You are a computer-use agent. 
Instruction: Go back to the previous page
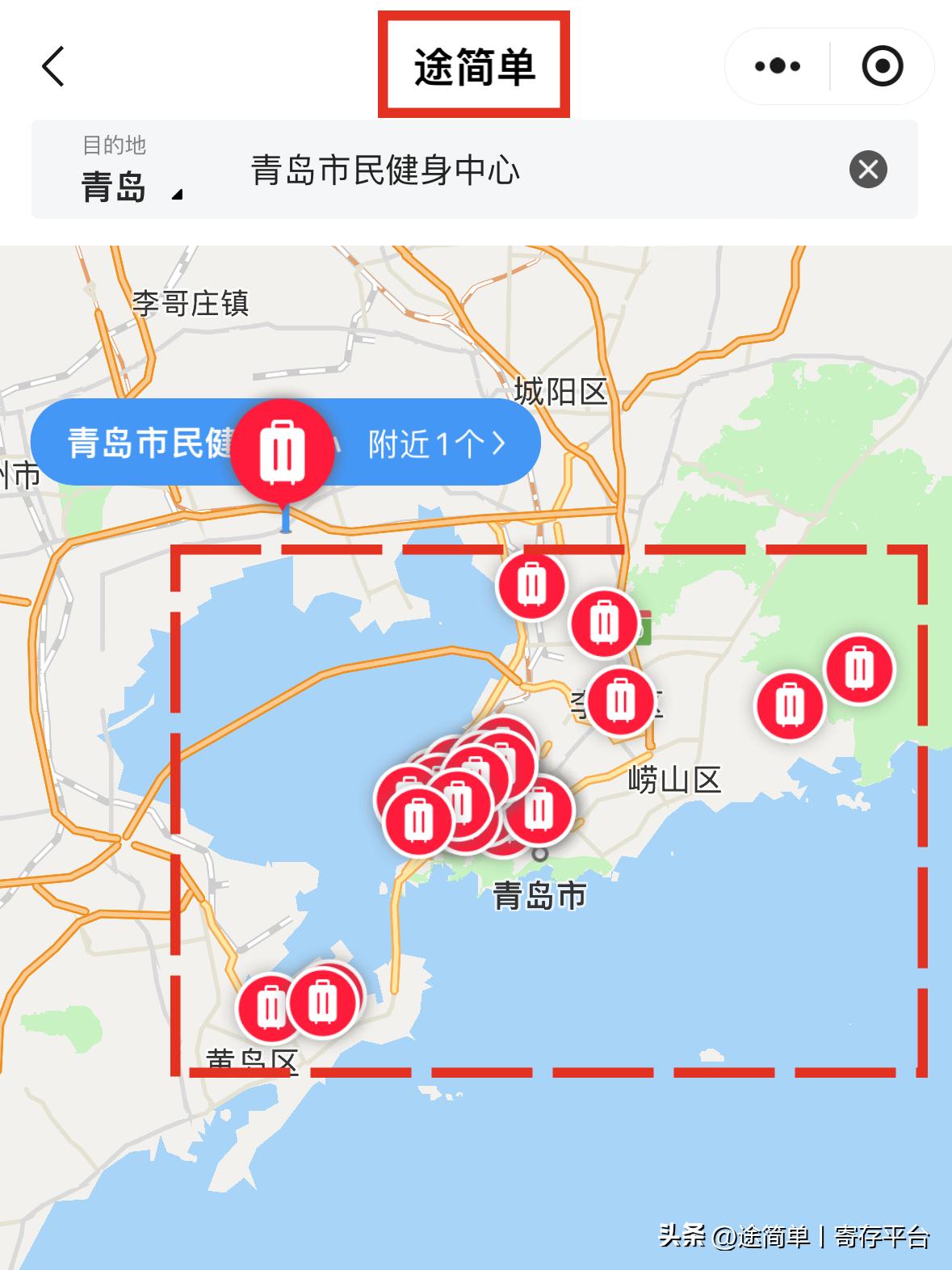pyautogui.click(x=53, y=66)
